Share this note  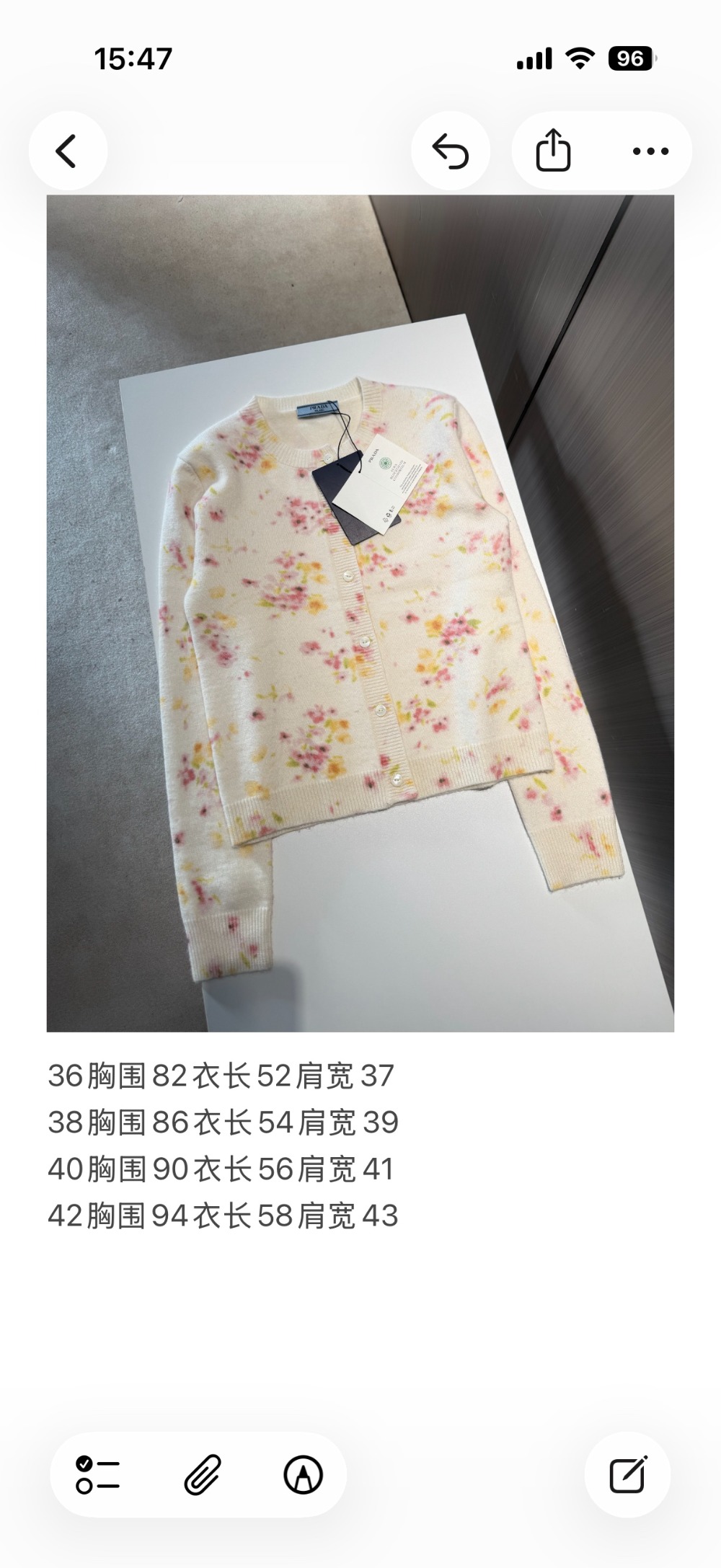click(553, 150)
